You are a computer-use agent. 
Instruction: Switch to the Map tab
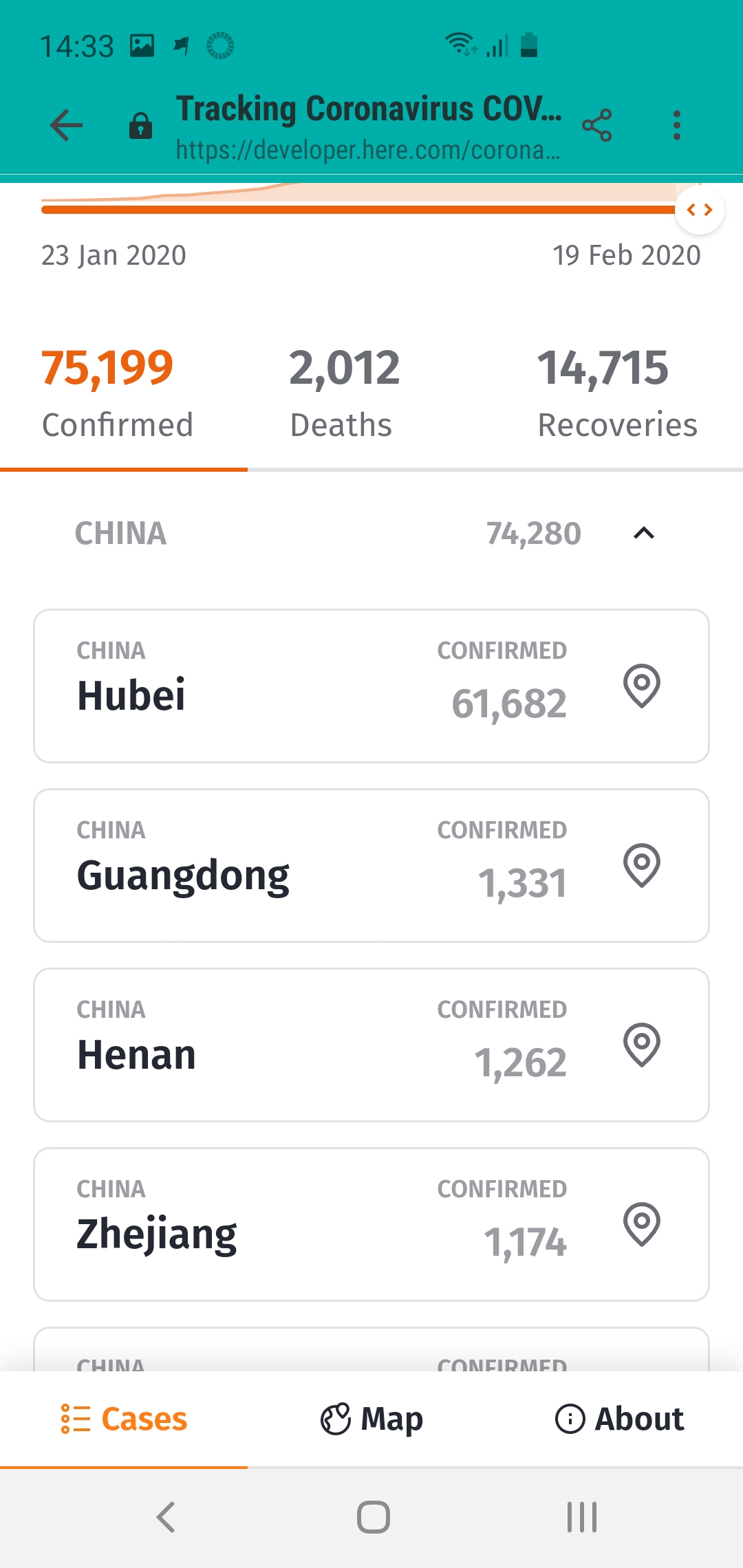click(x=371, y=1419)
